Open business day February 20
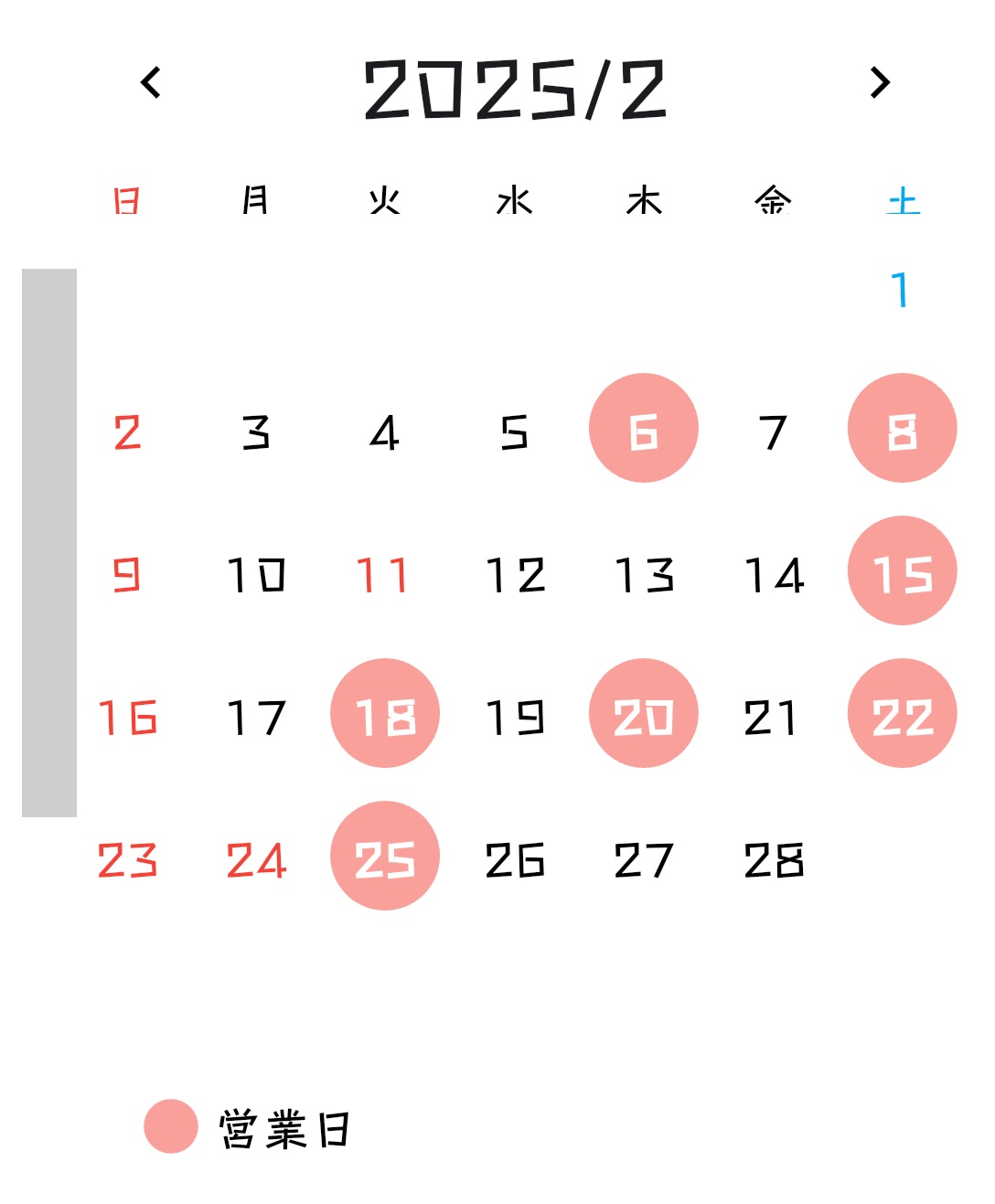 [644, 713]
